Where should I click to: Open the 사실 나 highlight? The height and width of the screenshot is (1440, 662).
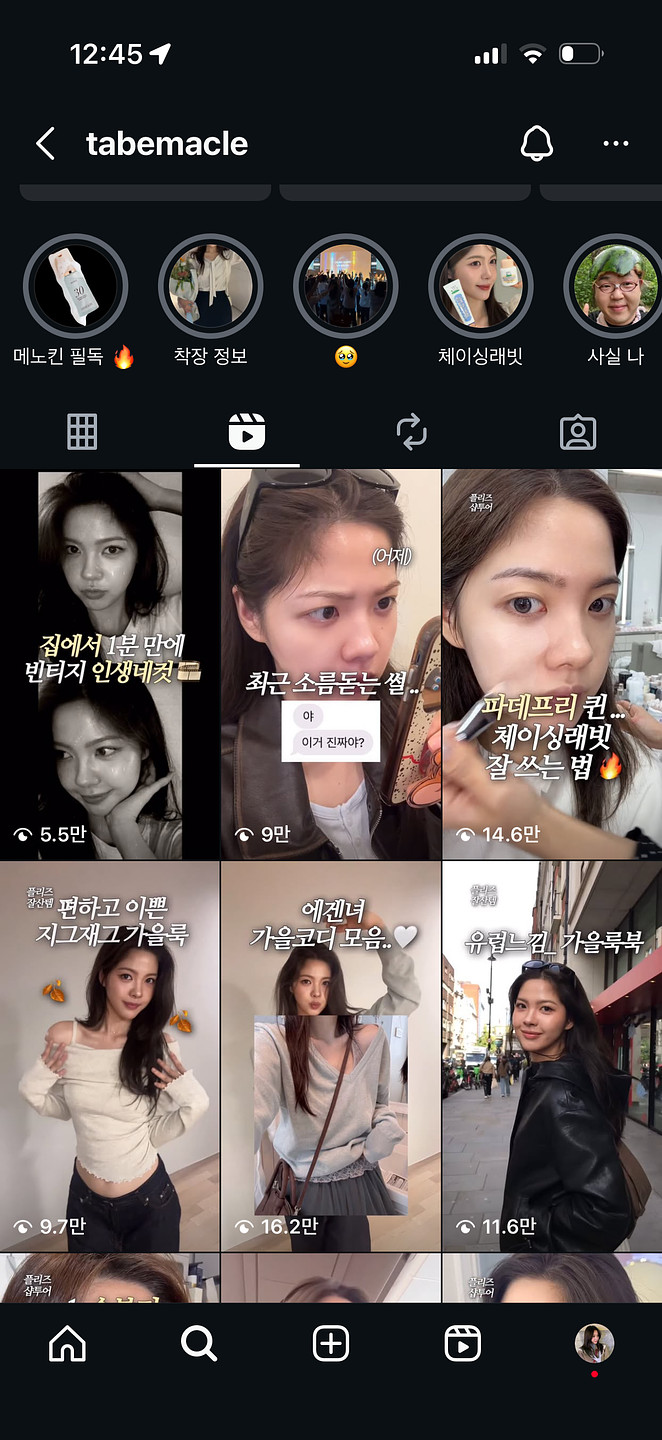pos(615,287)
